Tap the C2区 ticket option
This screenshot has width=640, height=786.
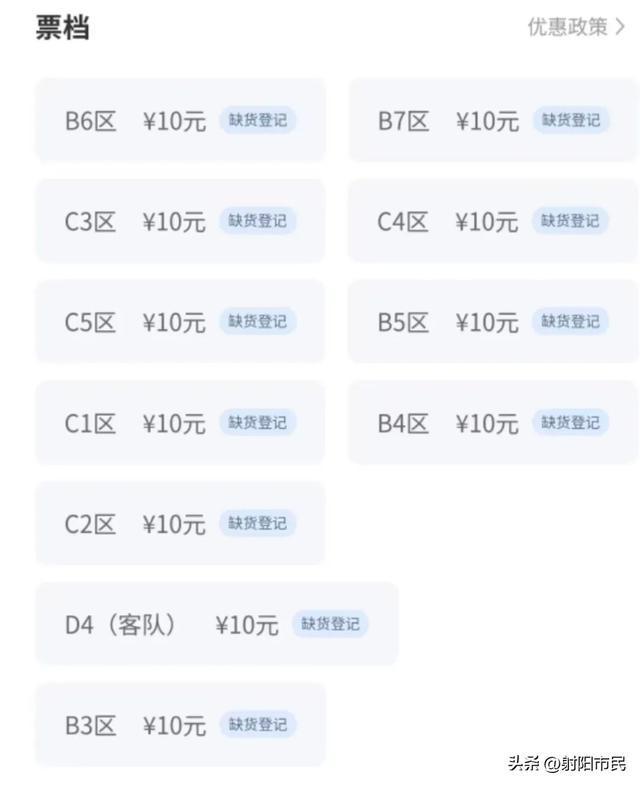point(180,523)
